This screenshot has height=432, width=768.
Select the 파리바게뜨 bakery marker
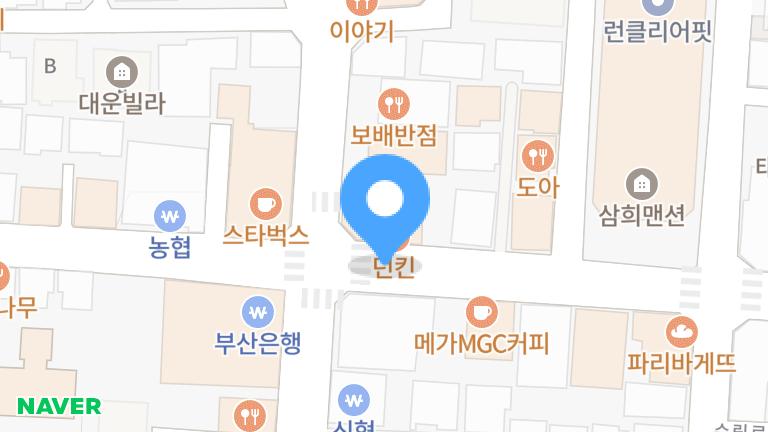click(683, 331)
